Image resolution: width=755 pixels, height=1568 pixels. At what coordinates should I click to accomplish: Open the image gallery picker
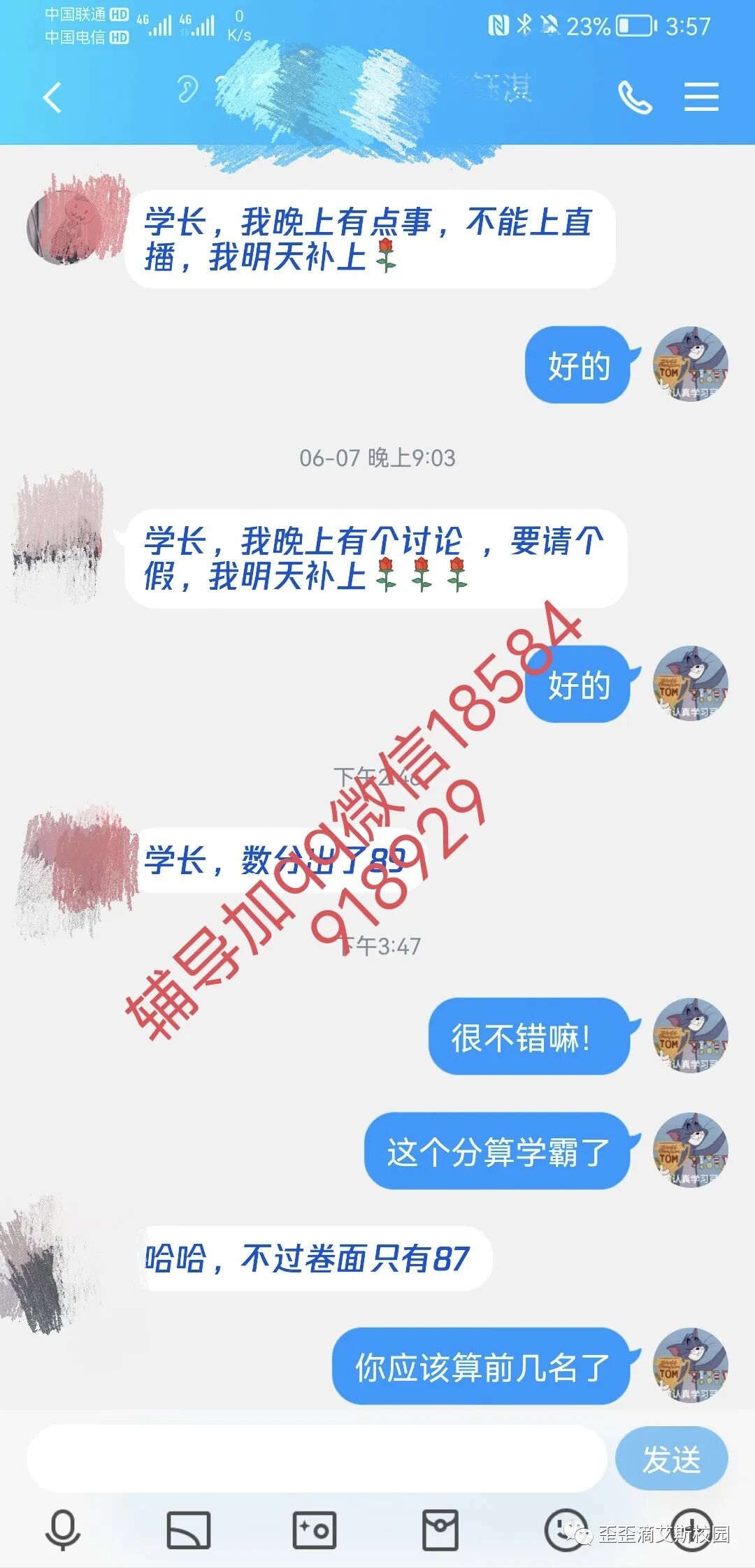point(188,1530)
